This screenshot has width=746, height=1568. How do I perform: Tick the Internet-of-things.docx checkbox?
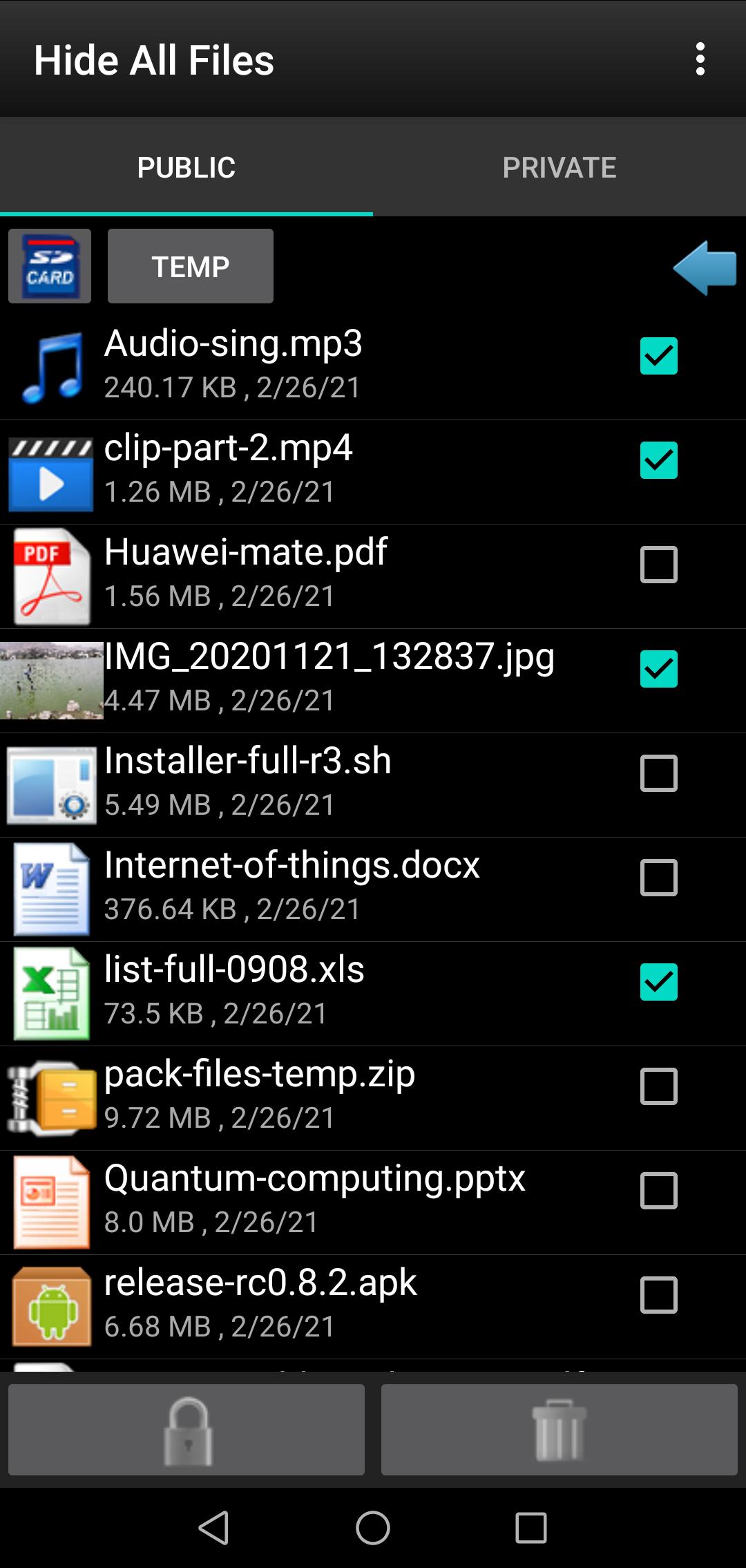pos(659,878)
